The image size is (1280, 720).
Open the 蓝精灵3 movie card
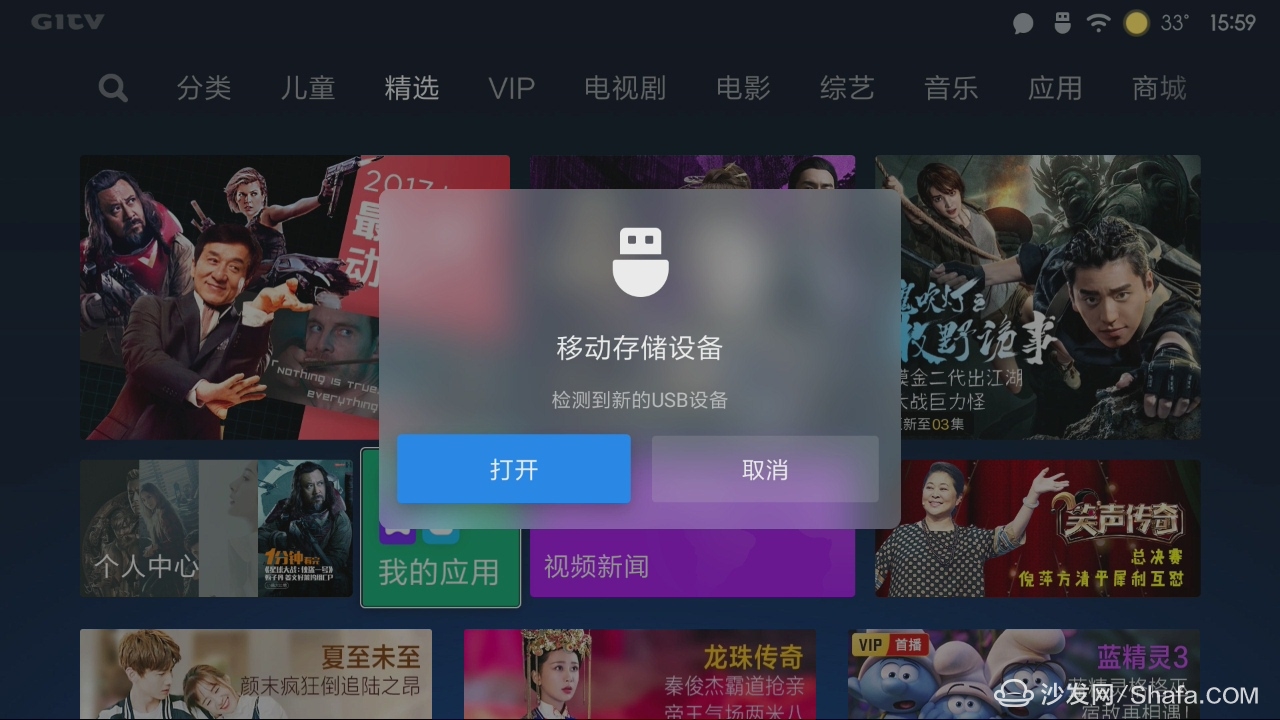coord(1023,673)
